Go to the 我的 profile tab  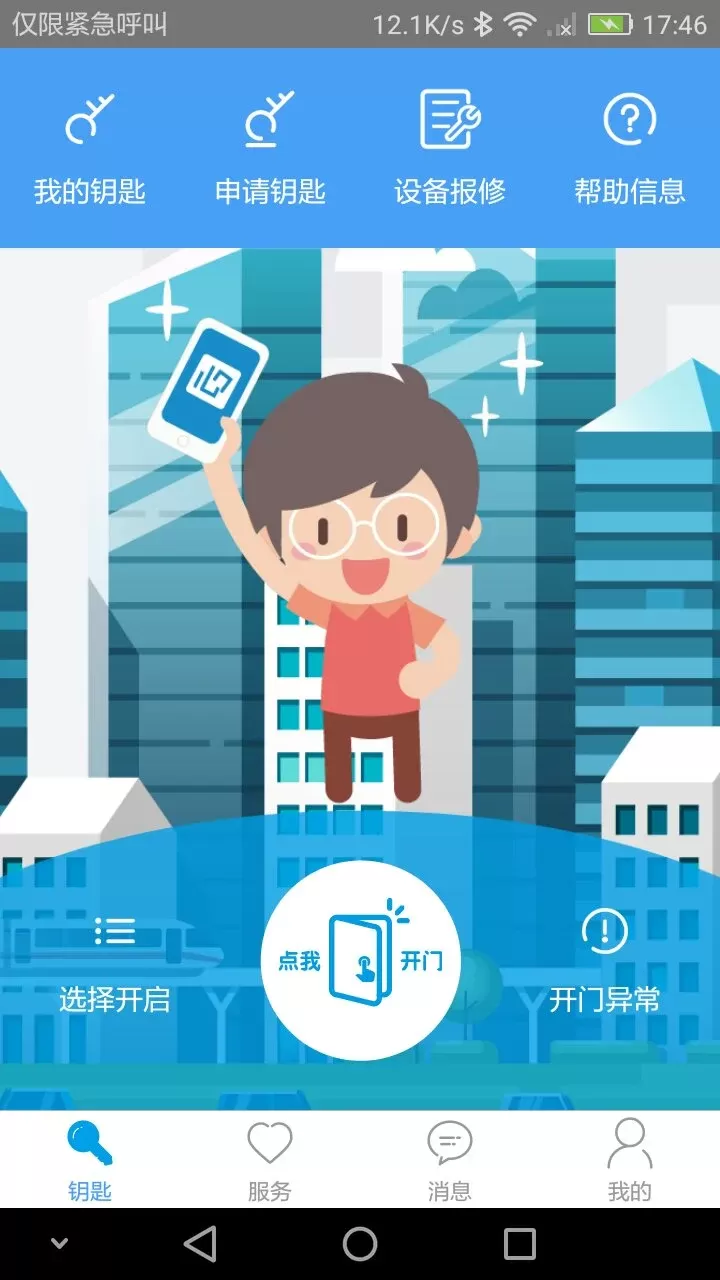tap(630, 1160)
